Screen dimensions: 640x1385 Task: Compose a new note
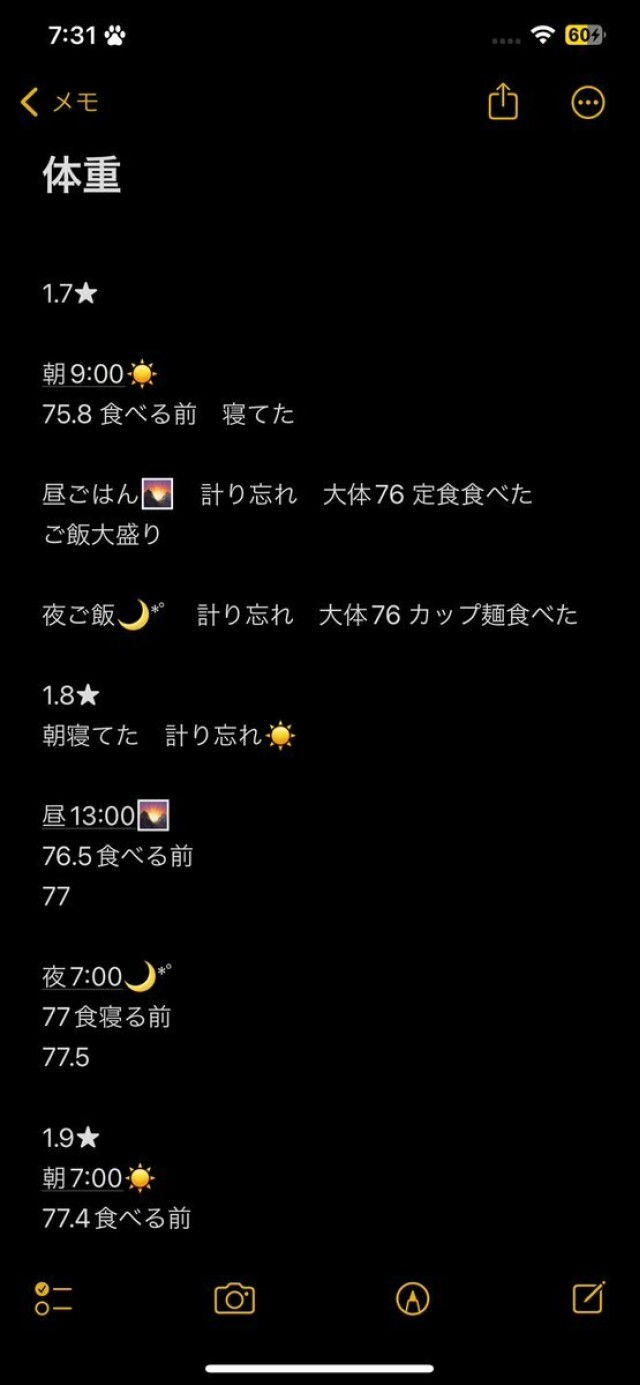(588, 1297)
